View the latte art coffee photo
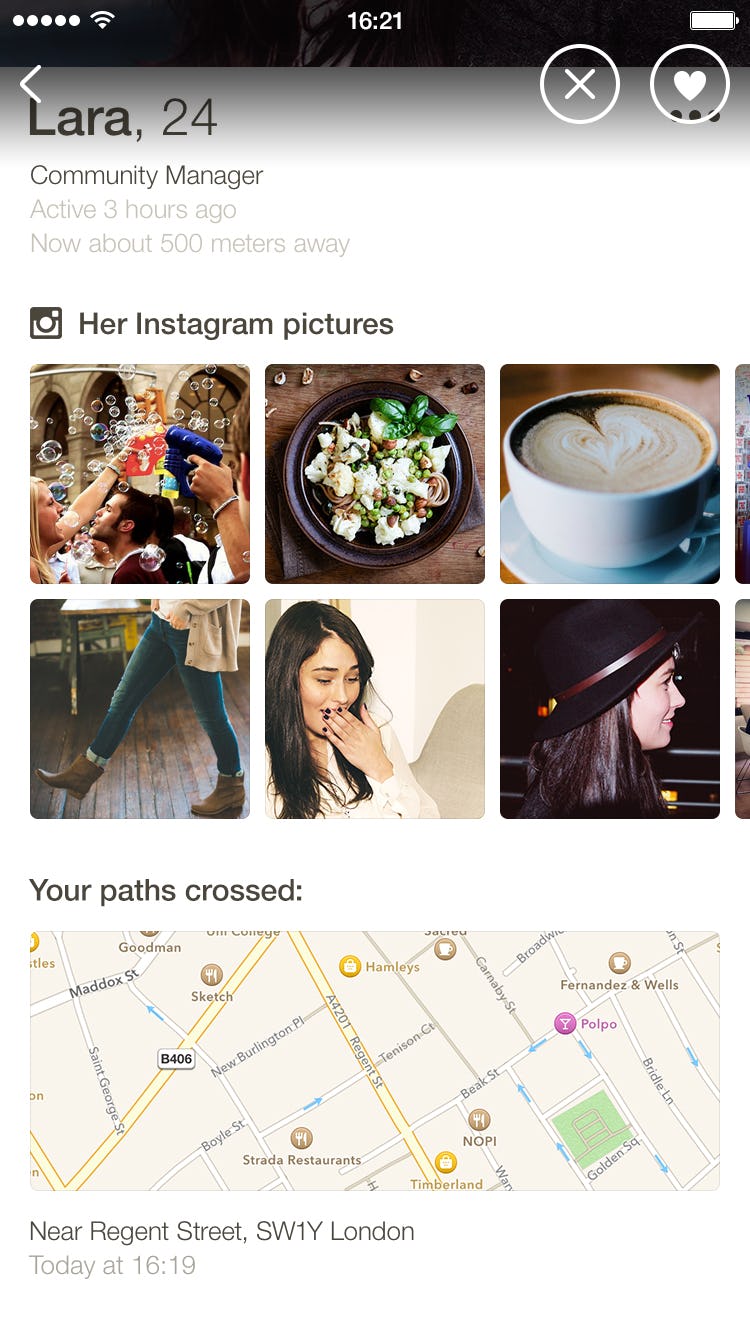750x1334 pixels. 610,474
